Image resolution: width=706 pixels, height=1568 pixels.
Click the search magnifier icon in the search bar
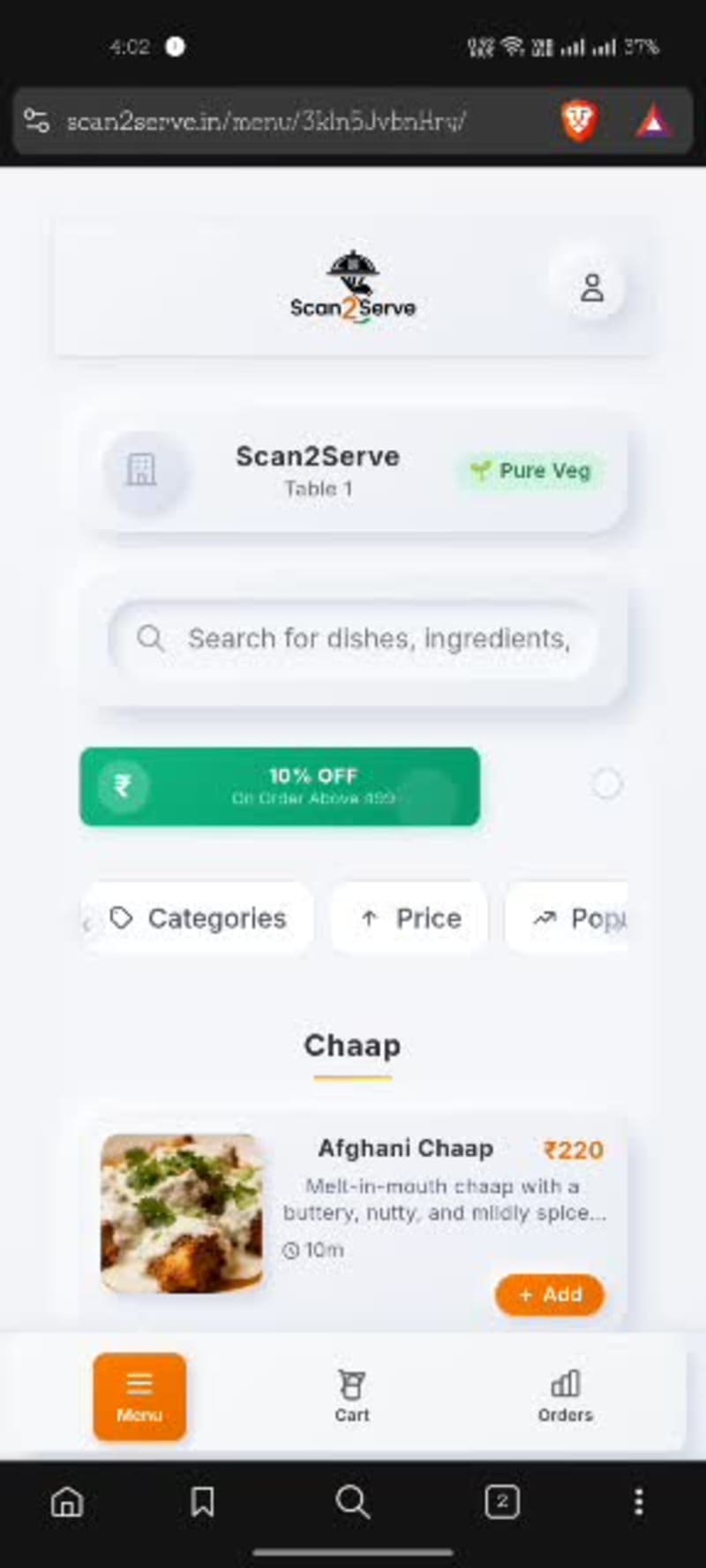[x=150, y=638]
